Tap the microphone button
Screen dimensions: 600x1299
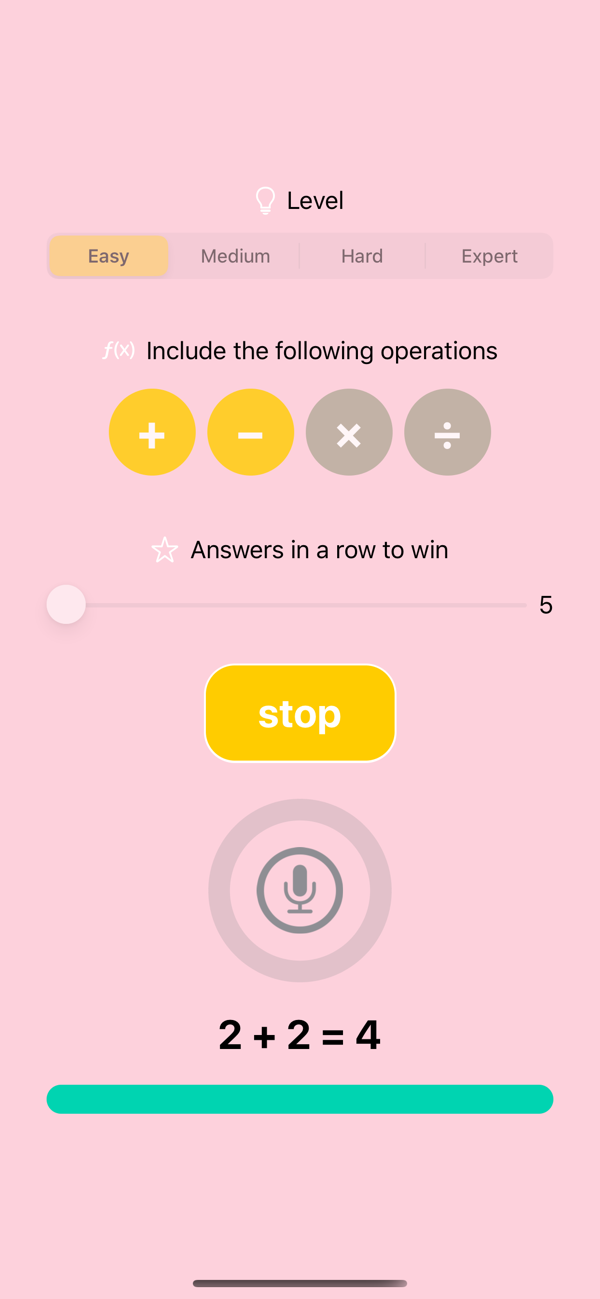(x=300, y=890)
